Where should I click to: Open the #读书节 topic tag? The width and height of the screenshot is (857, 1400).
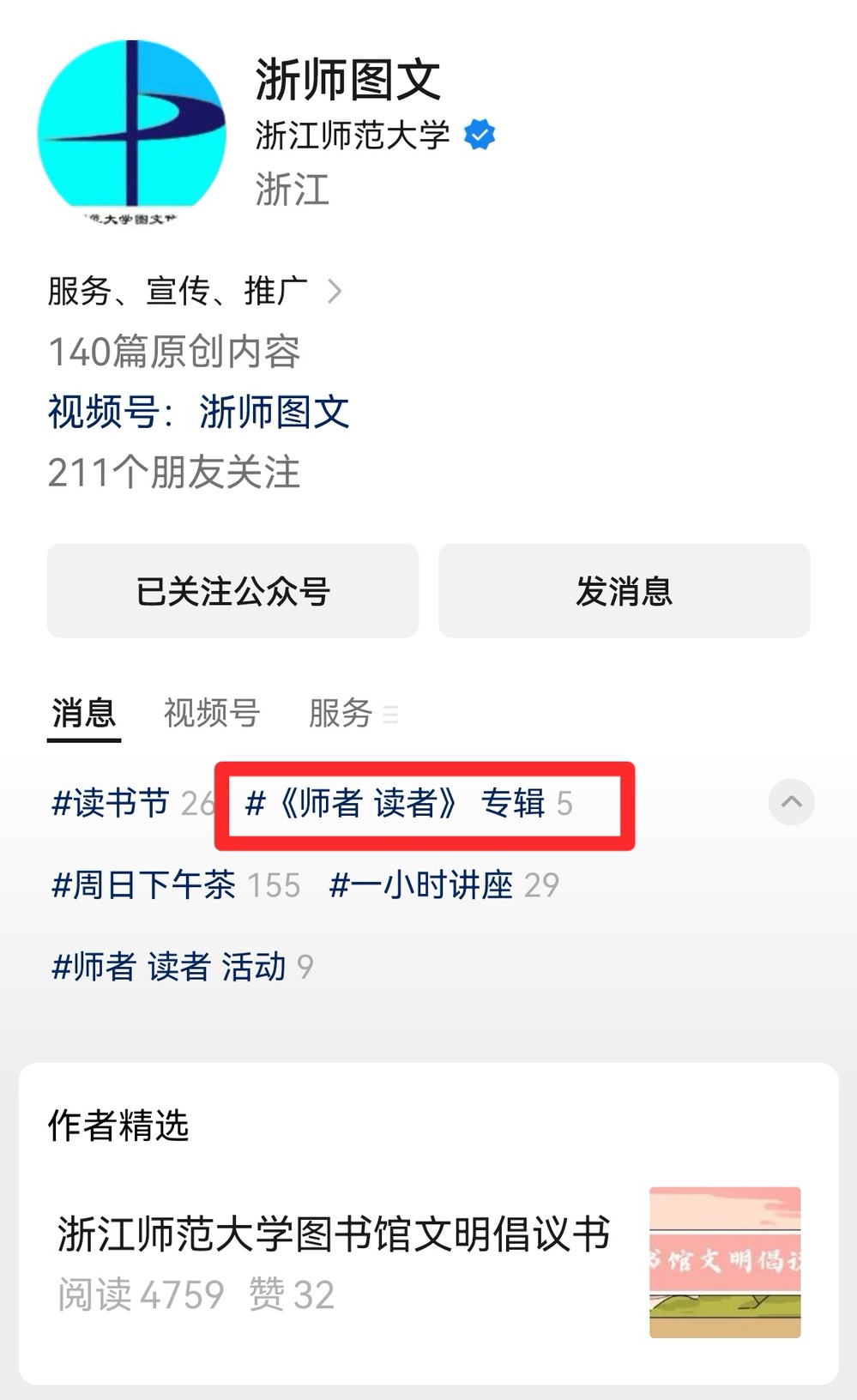pos(131,803)
